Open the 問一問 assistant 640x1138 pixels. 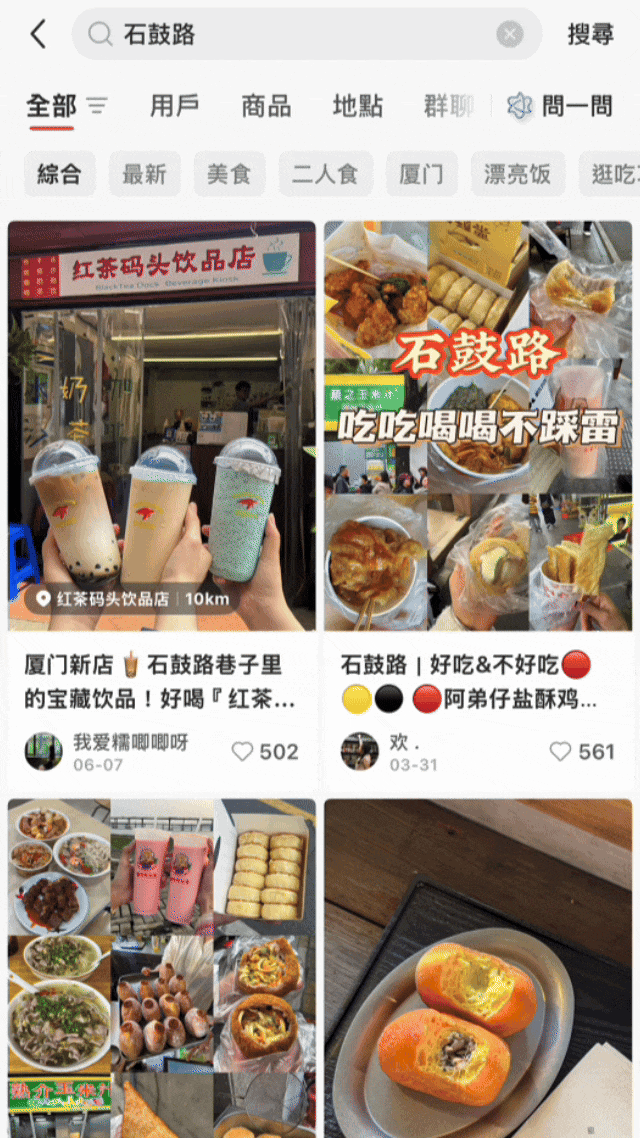coord(561,105)
